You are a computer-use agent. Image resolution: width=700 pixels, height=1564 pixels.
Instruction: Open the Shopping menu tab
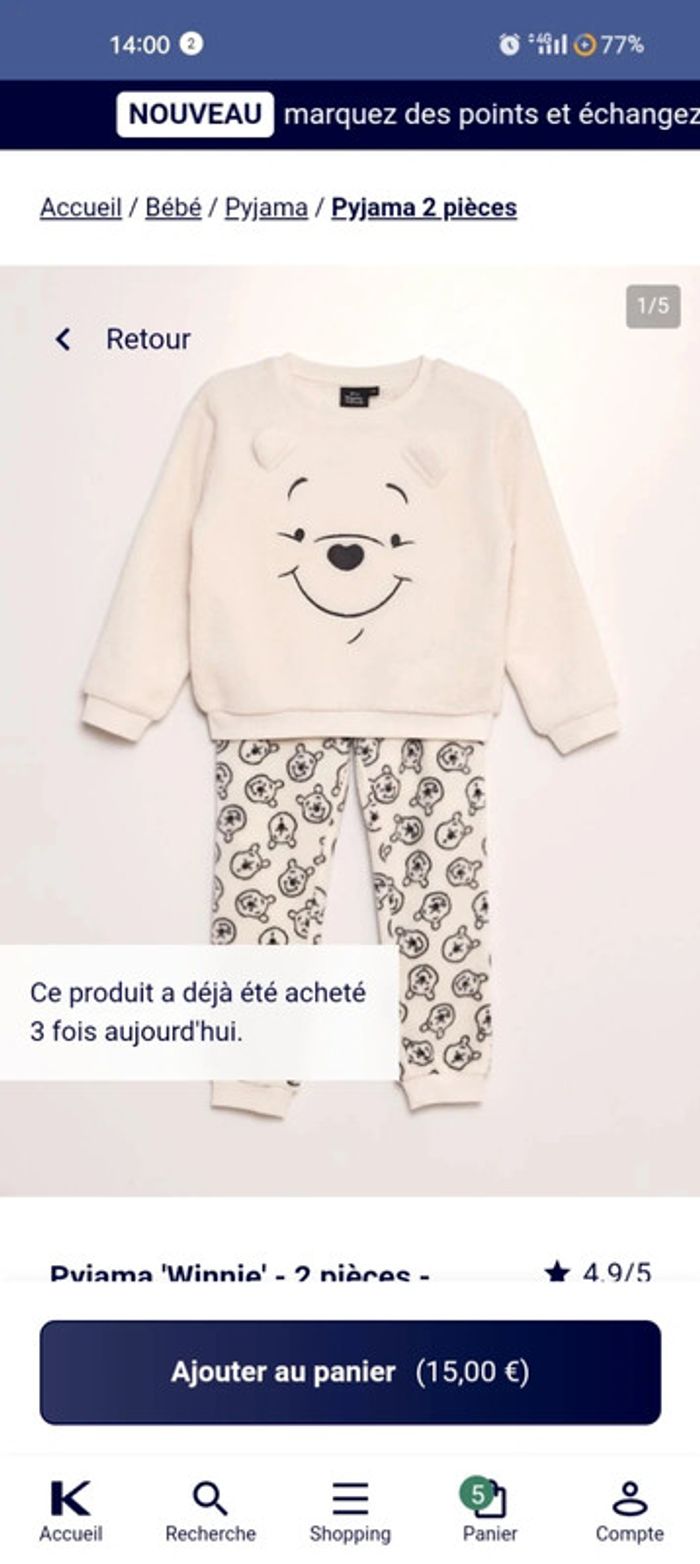tap(350, 1510)
